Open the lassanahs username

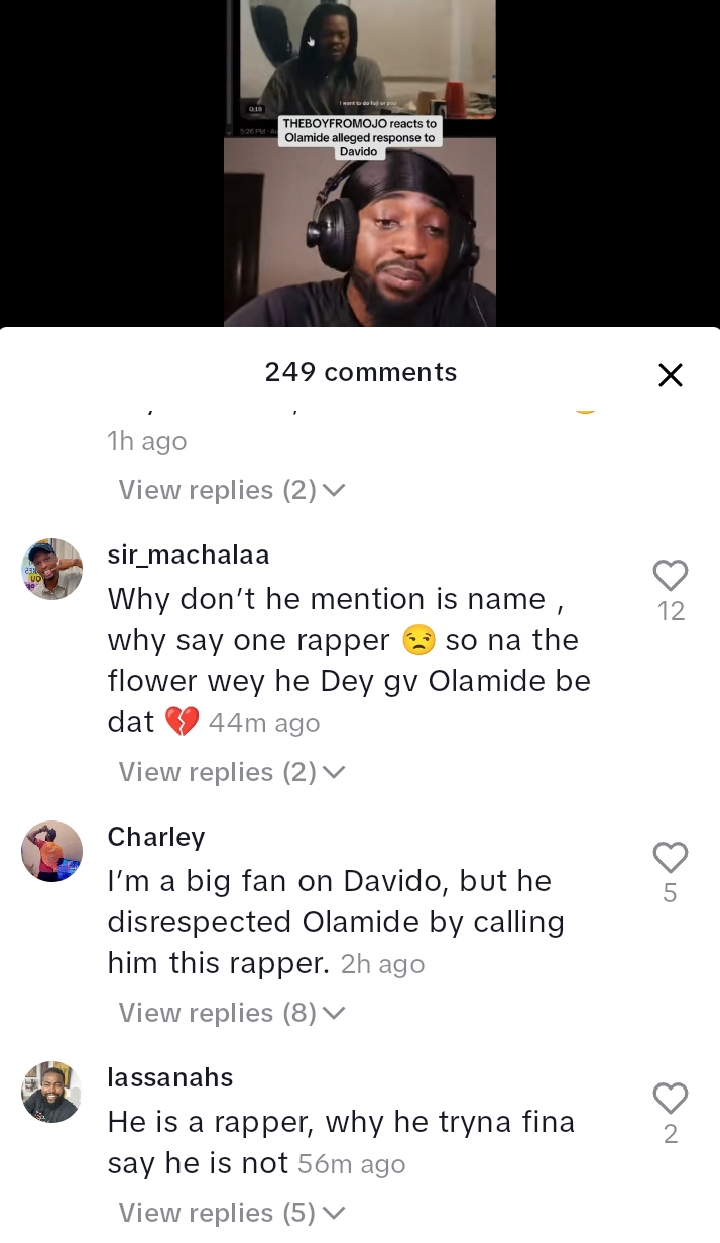pyautogui.click(x=170, y=1077)
